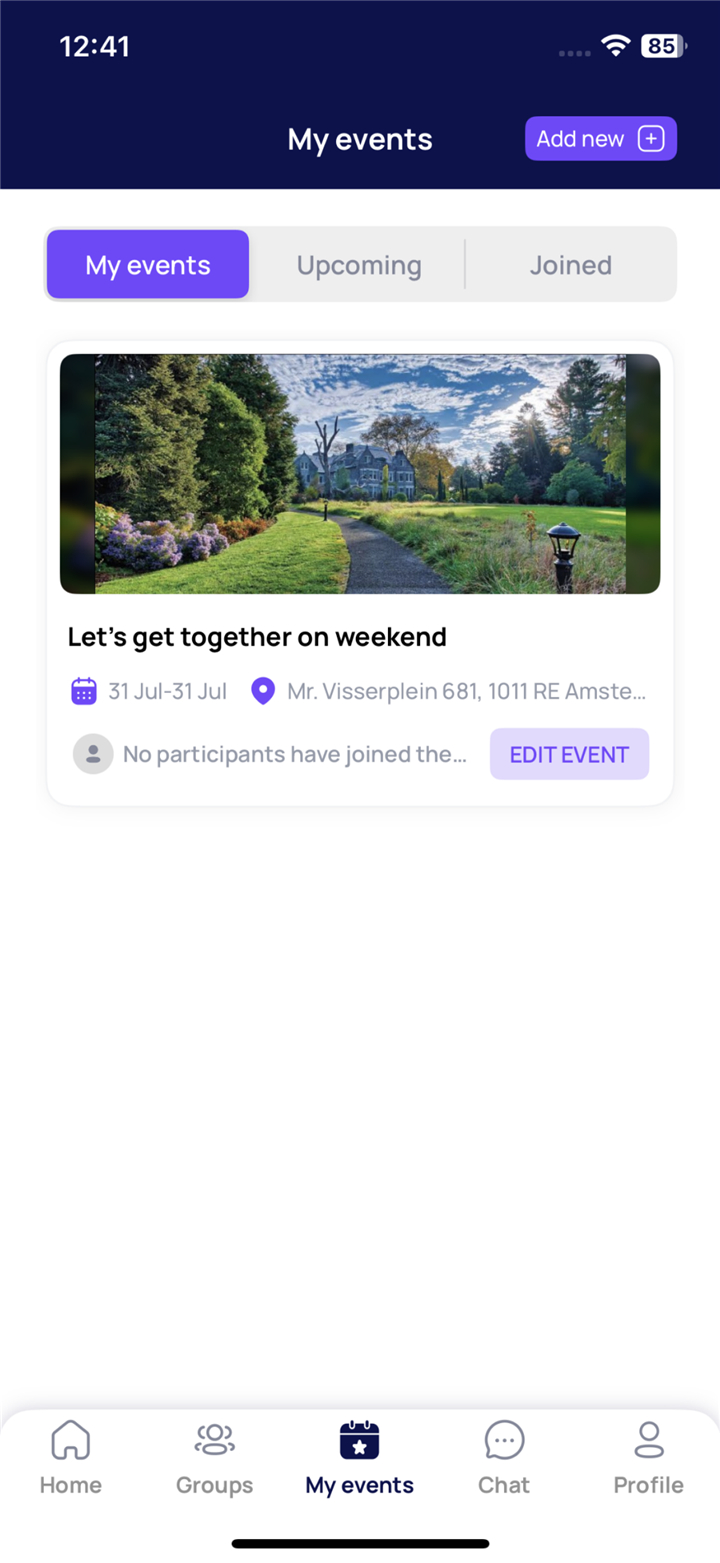Tap the participant avatar icon on the card

[x=93, y=754]
